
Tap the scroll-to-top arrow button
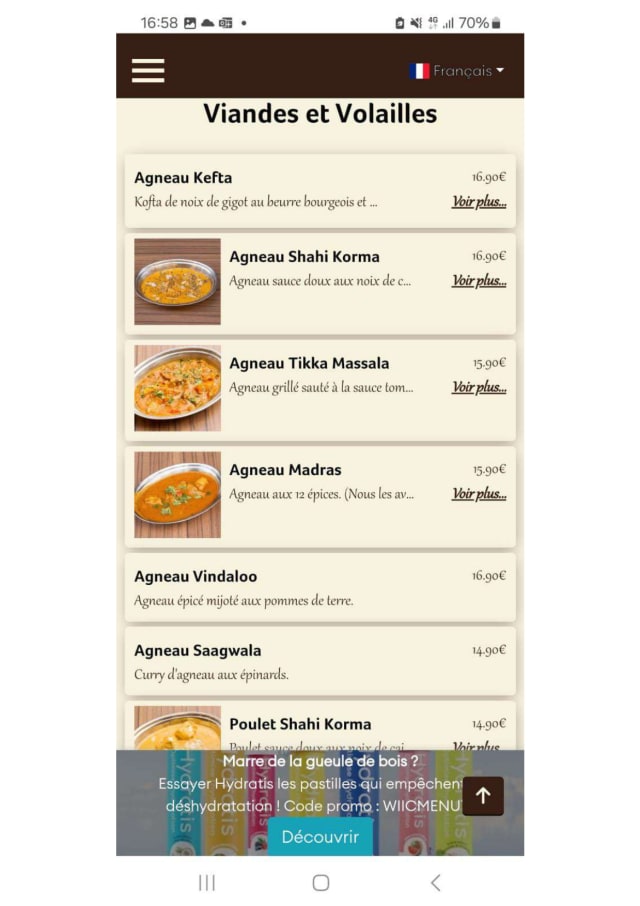point(483,796)
